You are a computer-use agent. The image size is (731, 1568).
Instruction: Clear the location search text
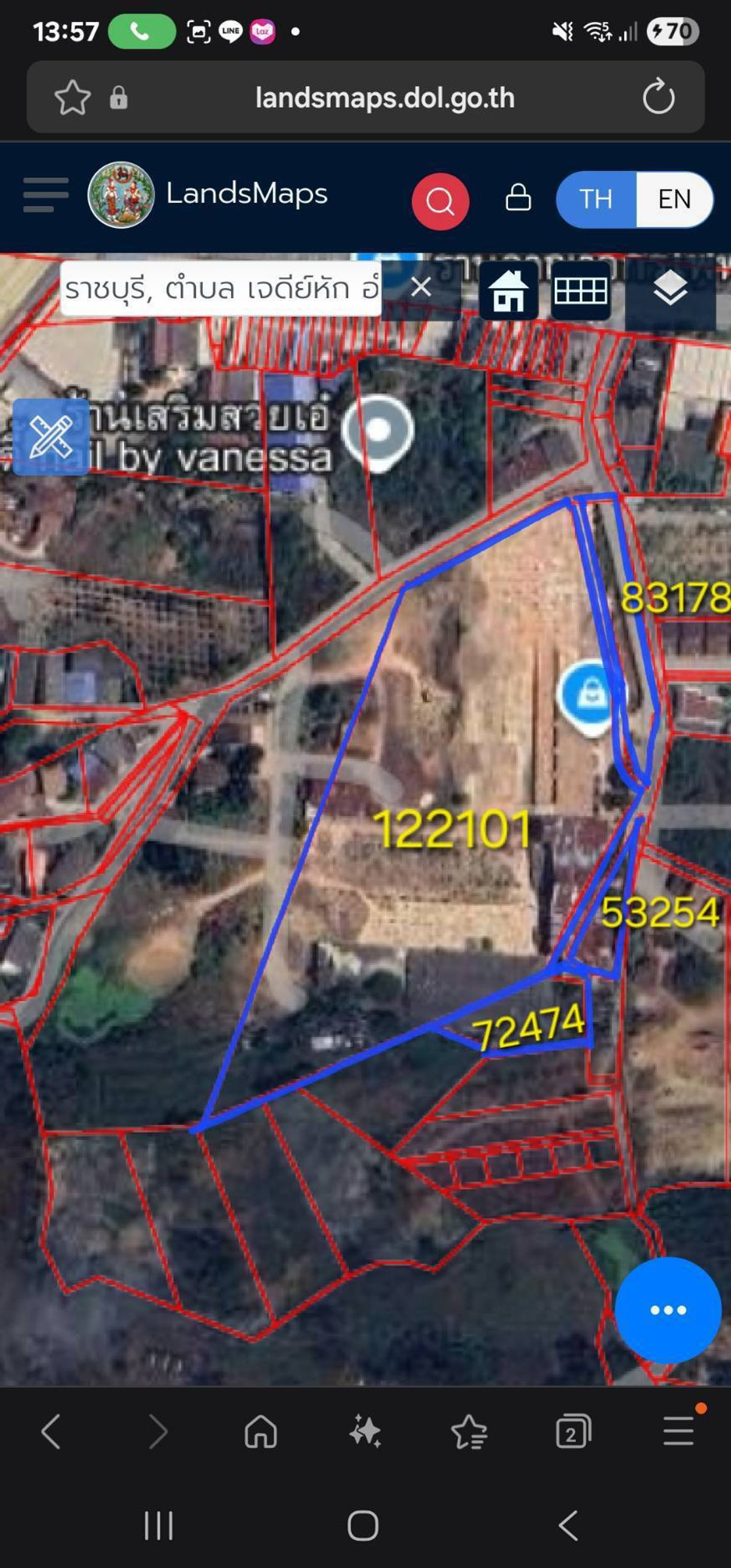coord(421,287)
